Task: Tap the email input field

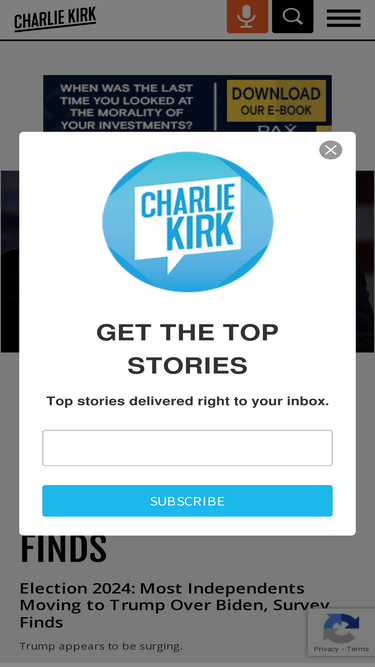Action: pyautogui.click(x=187, y=448)
